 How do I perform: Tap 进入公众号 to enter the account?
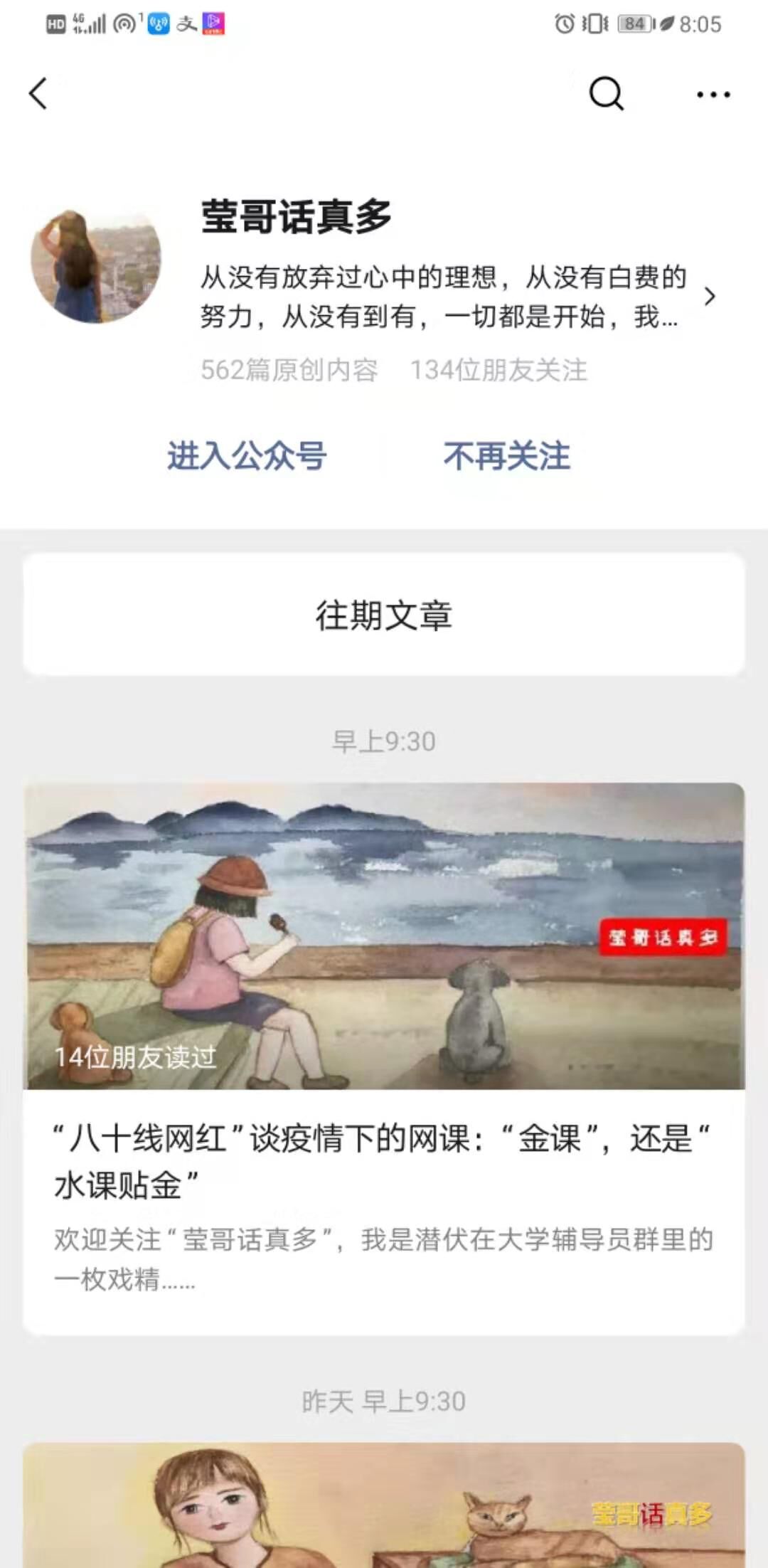click(247, 456)
